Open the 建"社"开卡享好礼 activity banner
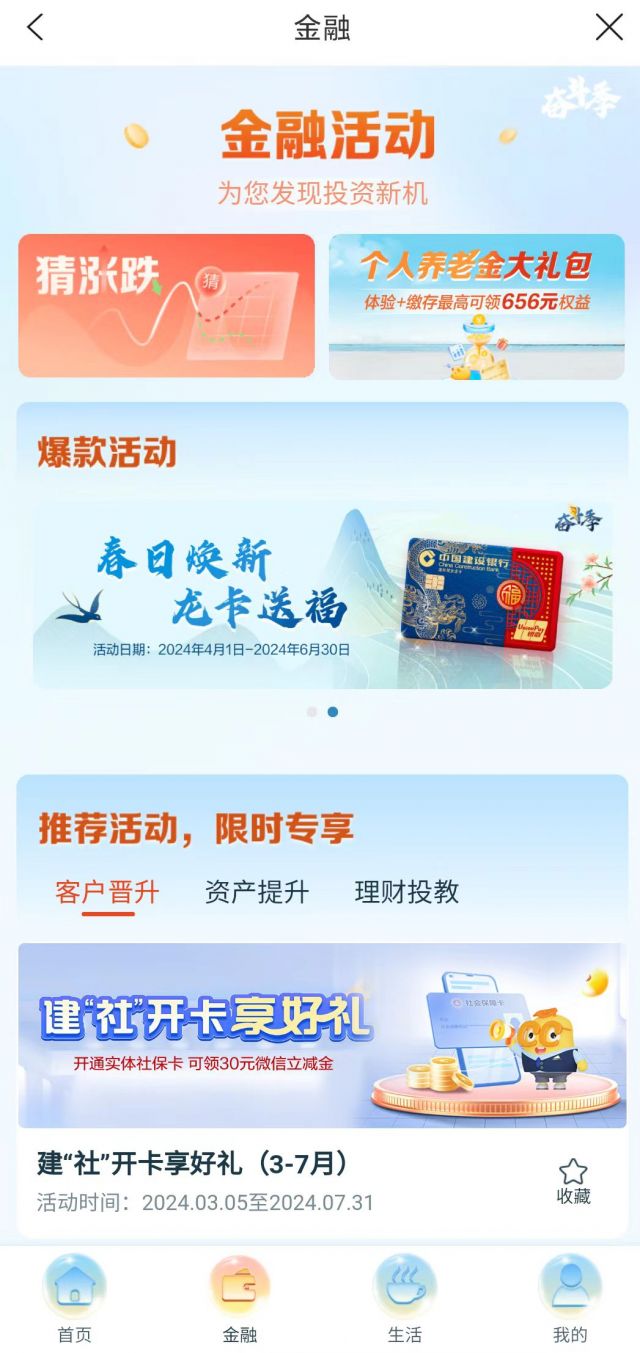The width and height of the screenshot is (640, 1353). pos(322,1035)
